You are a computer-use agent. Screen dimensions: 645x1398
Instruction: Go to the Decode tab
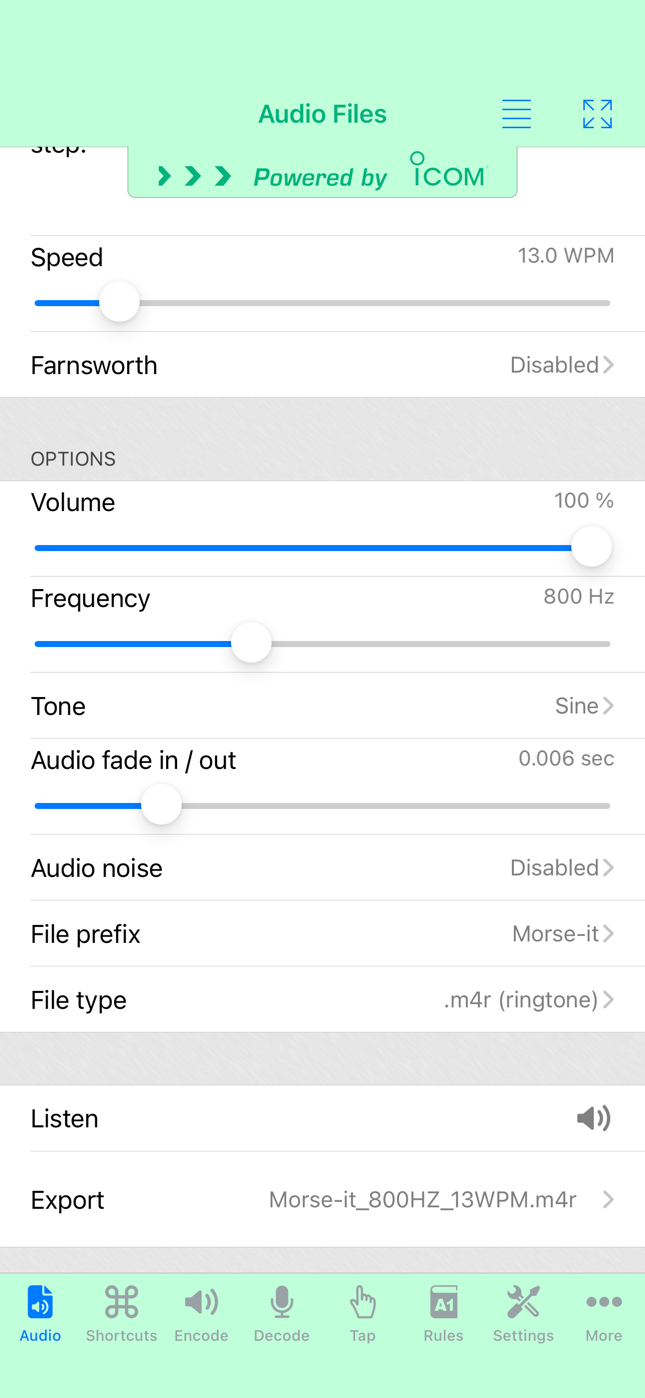tap(282, 1314)
